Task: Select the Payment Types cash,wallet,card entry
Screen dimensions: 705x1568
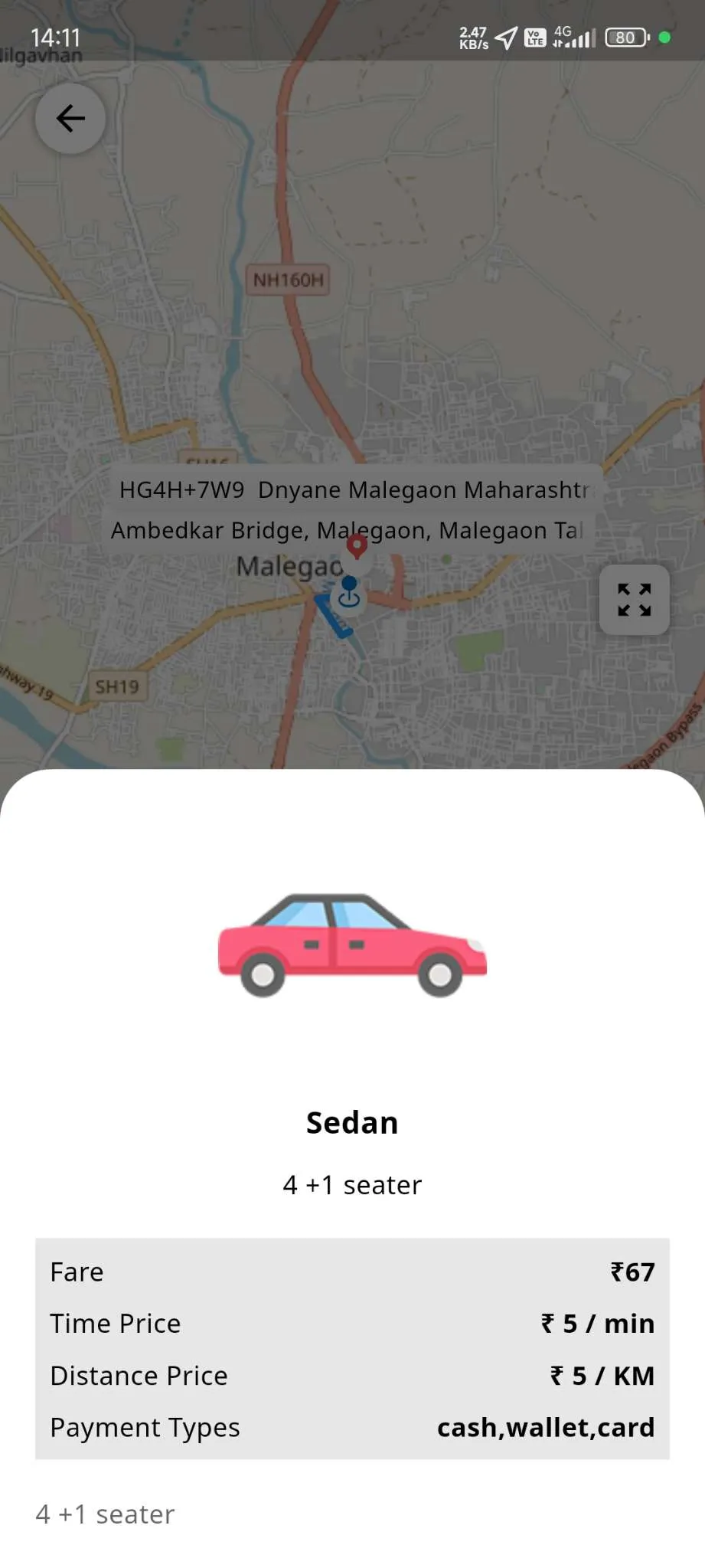Action: (x=352, y=1427)
